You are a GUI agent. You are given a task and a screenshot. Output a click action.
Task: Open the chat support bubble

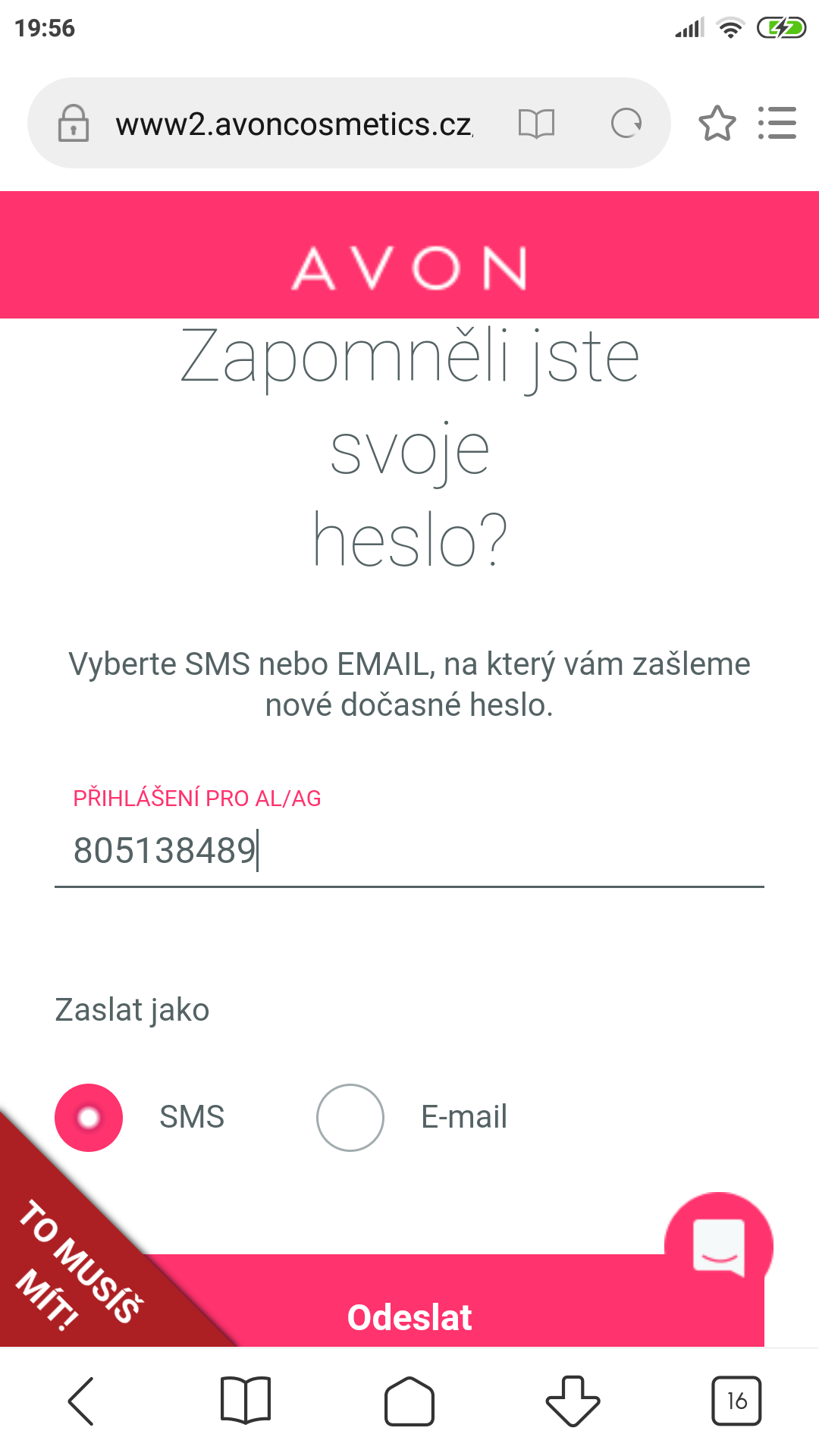click(718, 1247)
